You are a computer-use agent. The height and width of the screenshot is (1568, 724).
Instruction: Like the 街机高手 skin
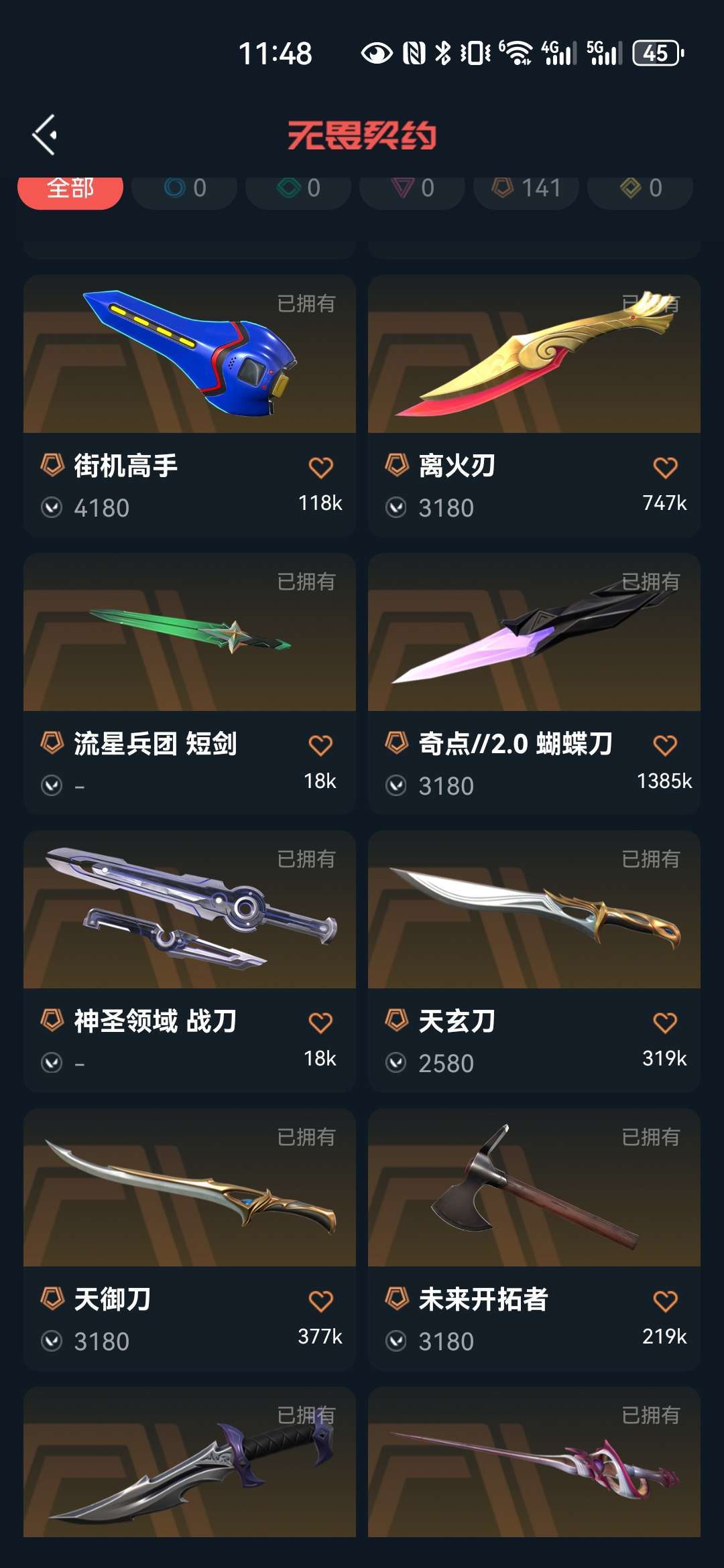(x=320, y=468)
